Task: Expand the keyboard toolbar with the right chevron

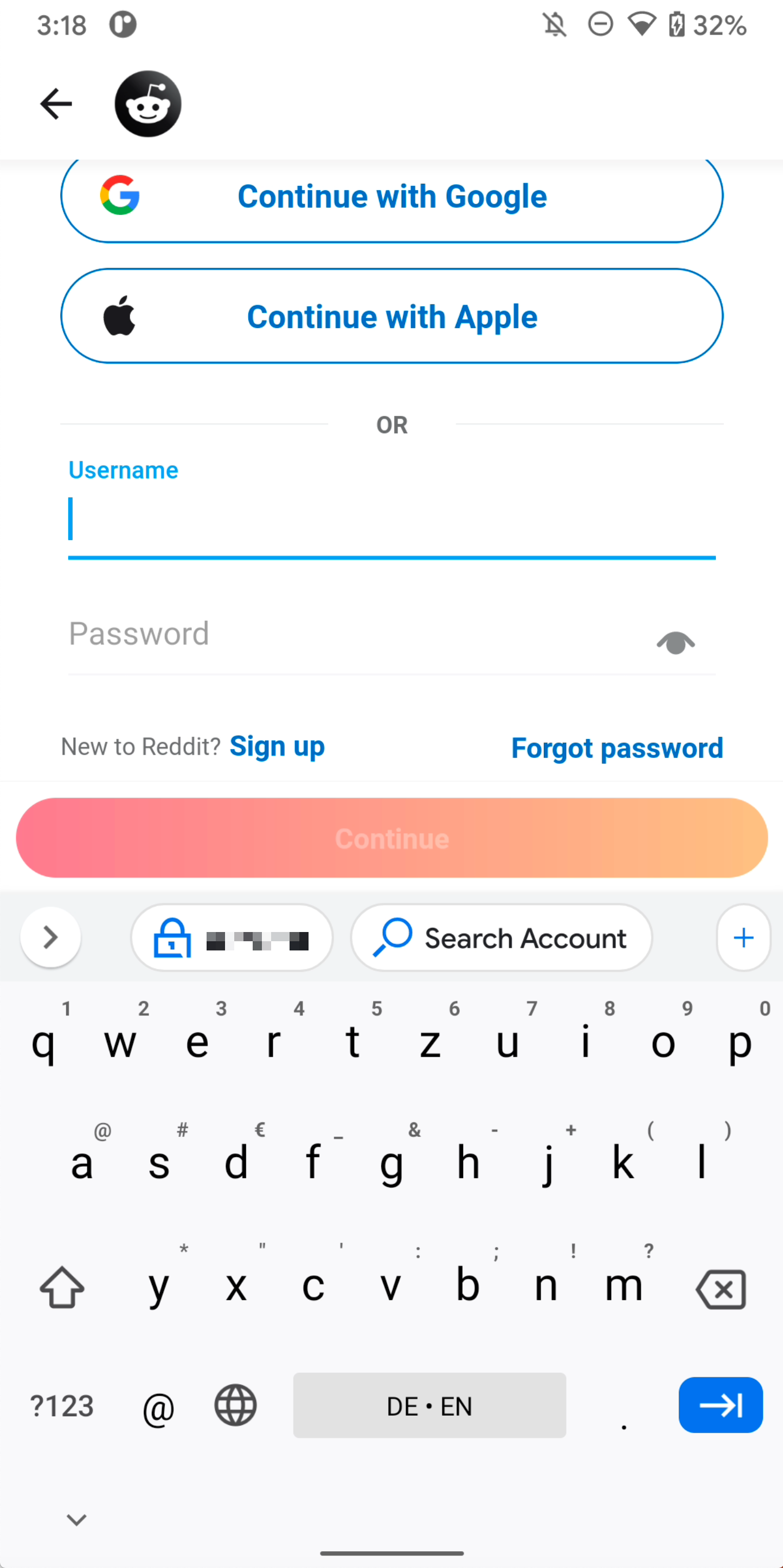Action: click(50, 937)
